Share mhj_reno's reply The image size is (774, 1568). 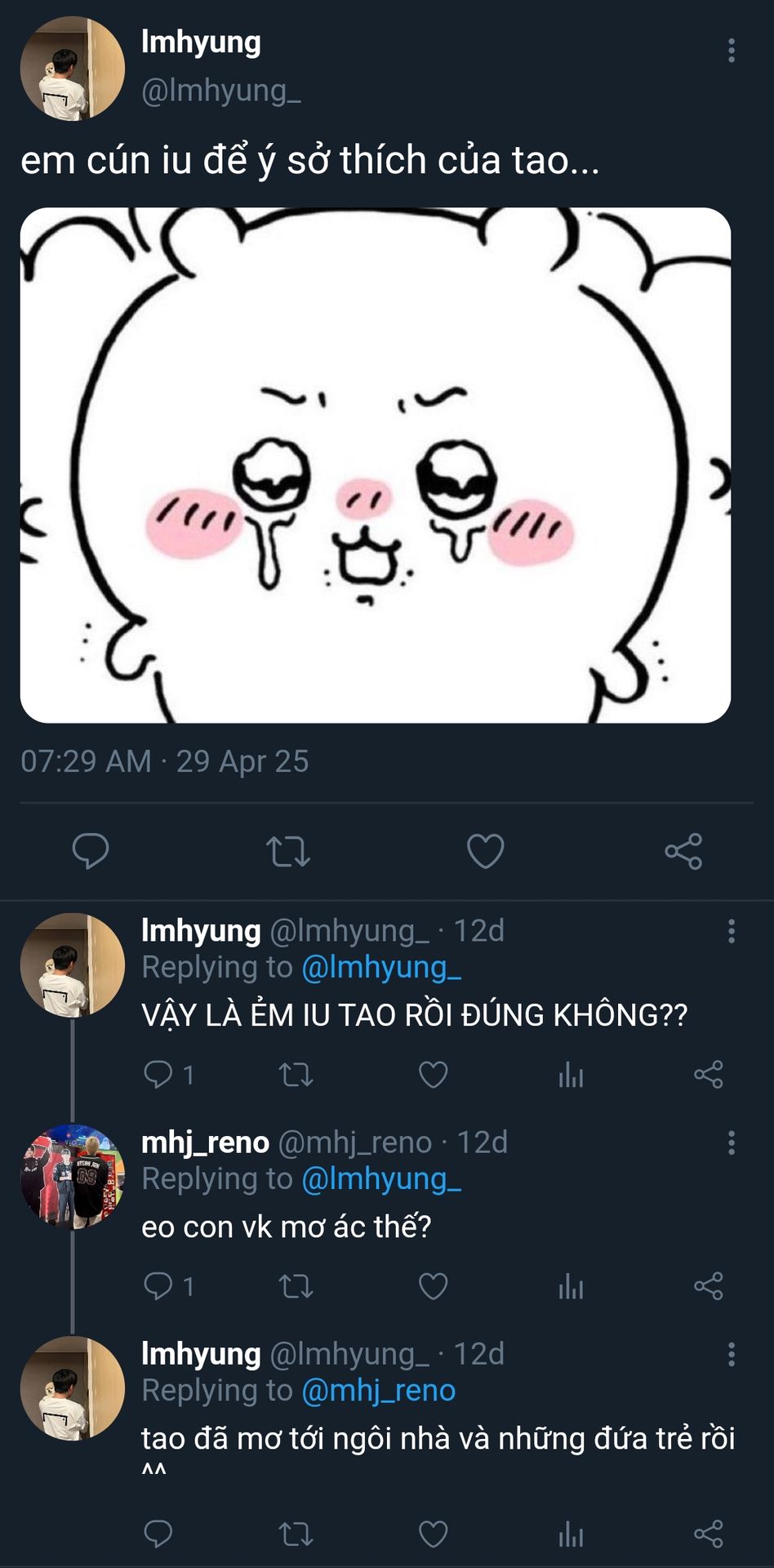pyautogui.click(x=709, y=1287)
